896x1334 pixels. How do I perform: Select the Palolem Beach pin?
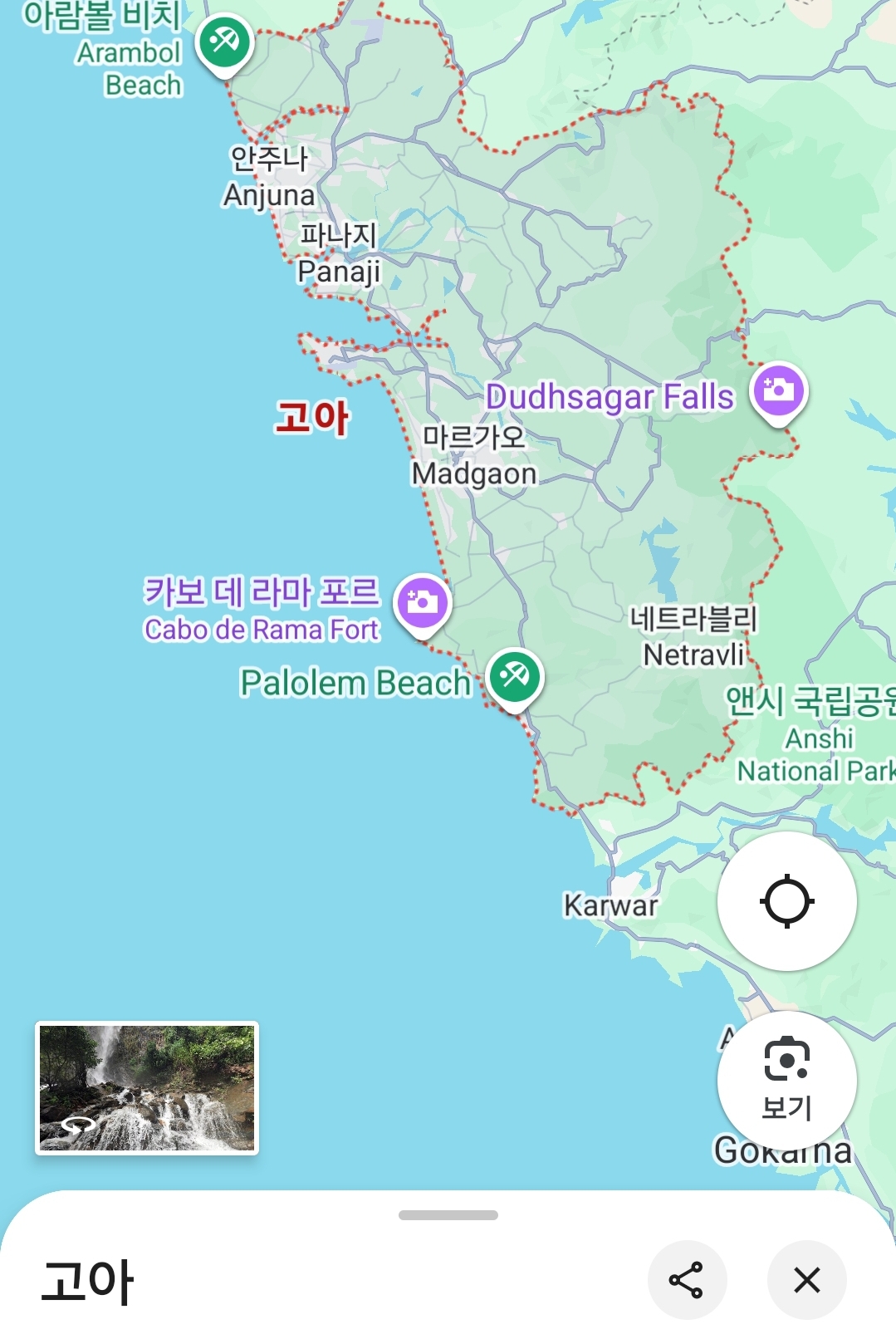coord(515,679)
